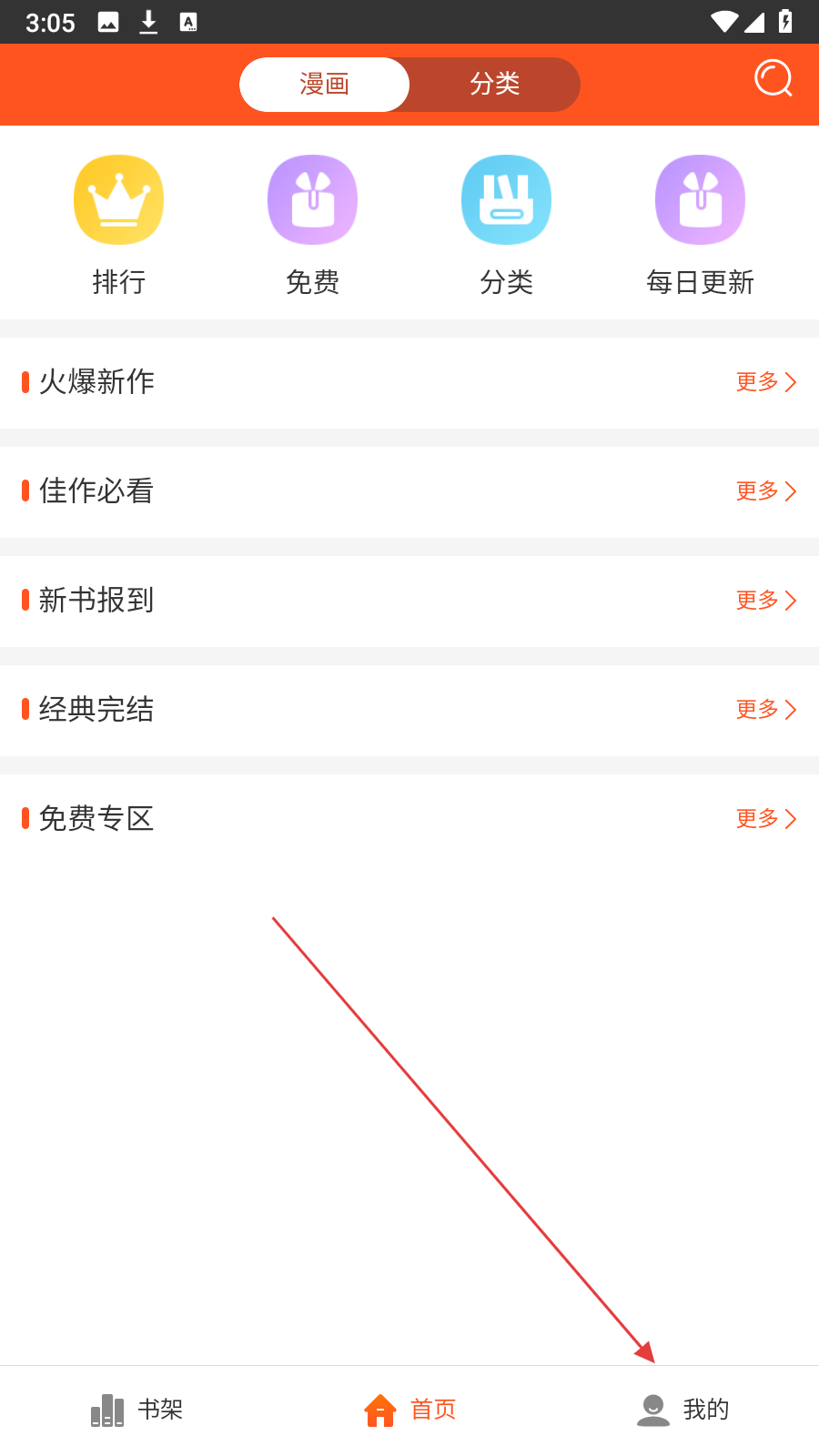Open the 免费 free comics shortcut

tap(312, 226)
